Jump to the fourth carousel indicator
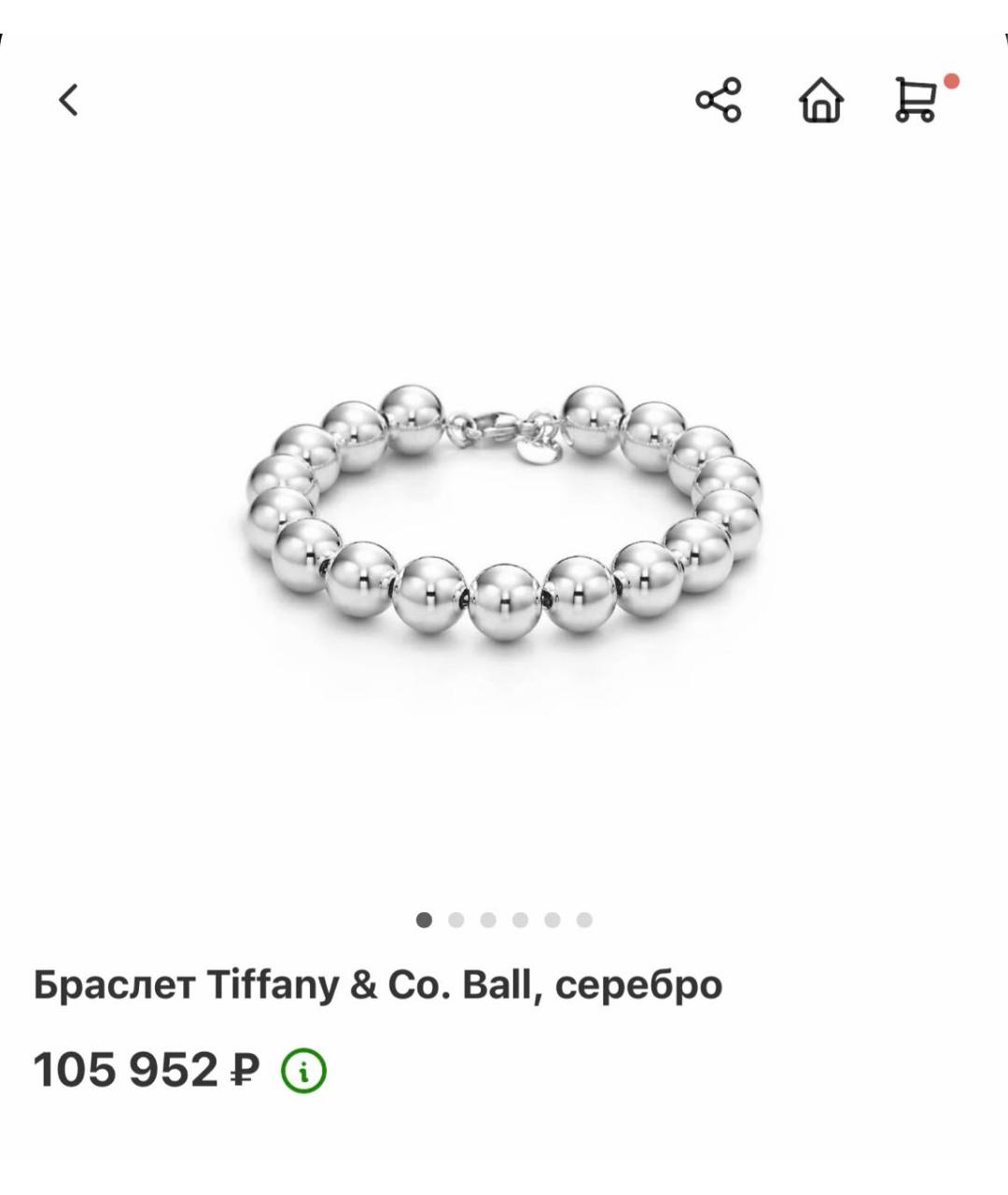1008x1195 pixels. pyautogui.click(x=519, y=919)
